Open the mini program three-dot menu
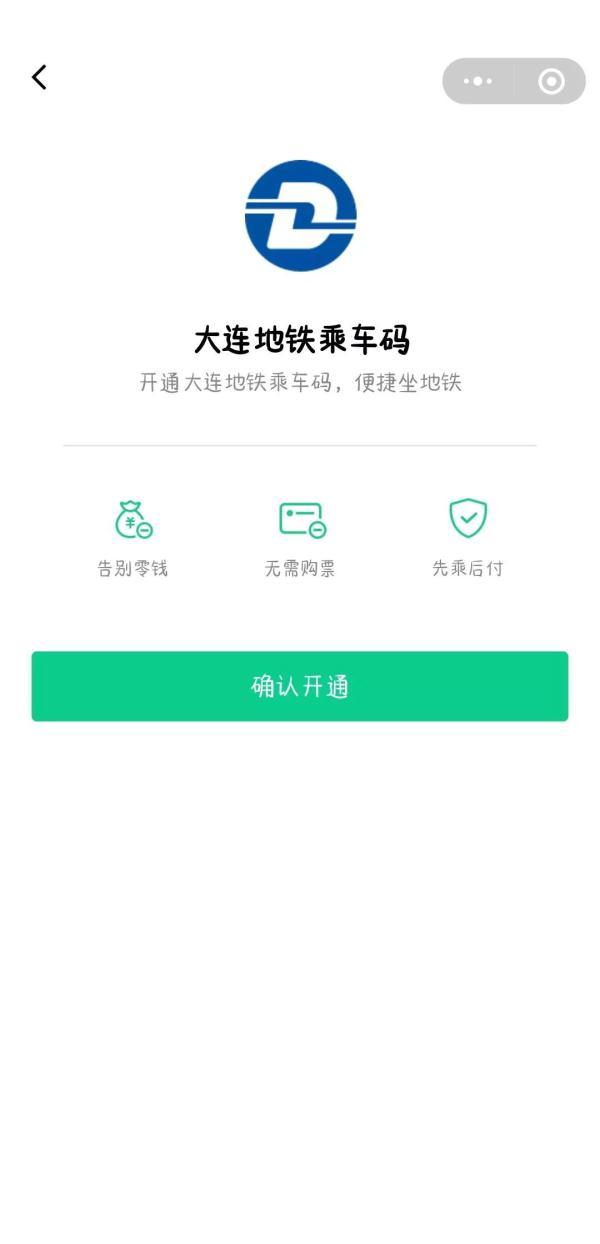Screen dimensions: 600x1244 click(x=478, y=81)
